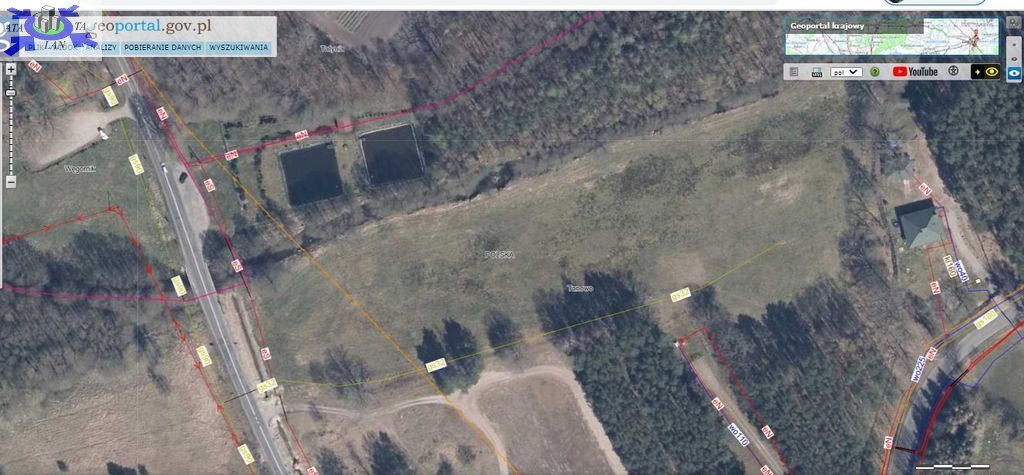Open the ANALIZY menu
The width and height of the screenshot is (1024, 475).
tap(100, 47)
